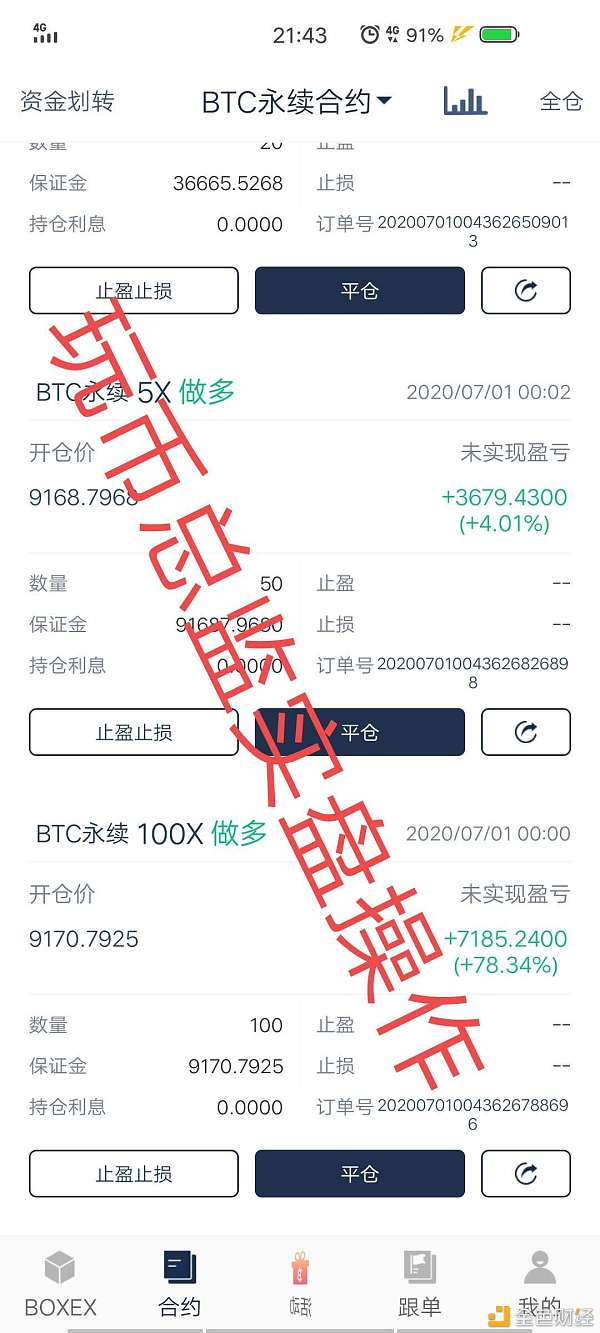Tap 平仓 for the BTC永续 5X position
The height and width of the screenshot is (1333, 600).
click(x=360, y=732)
